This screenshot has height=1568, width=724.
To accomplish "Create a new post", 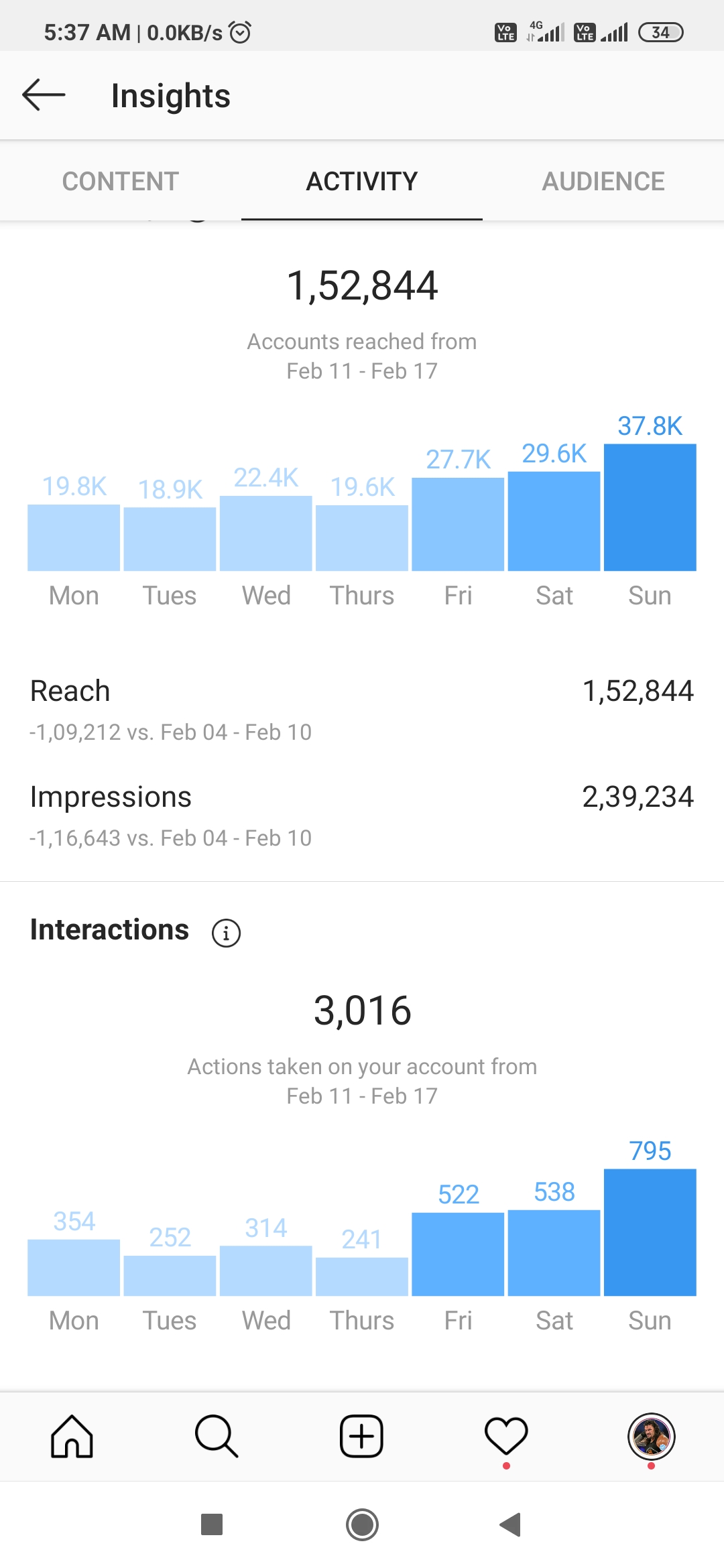I will point(361,1436).
